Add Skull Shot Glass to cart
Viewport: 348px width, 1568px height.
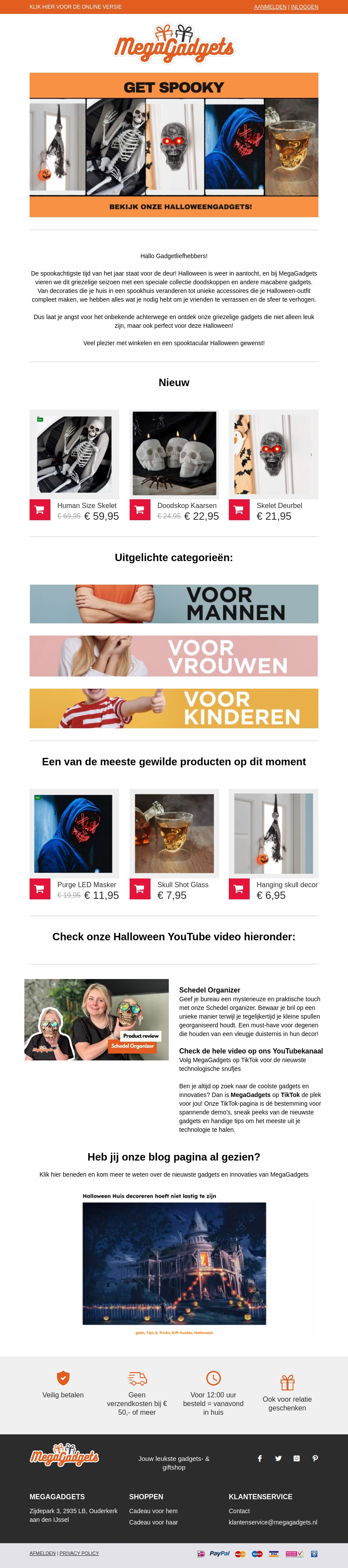[x=139, y=889]
